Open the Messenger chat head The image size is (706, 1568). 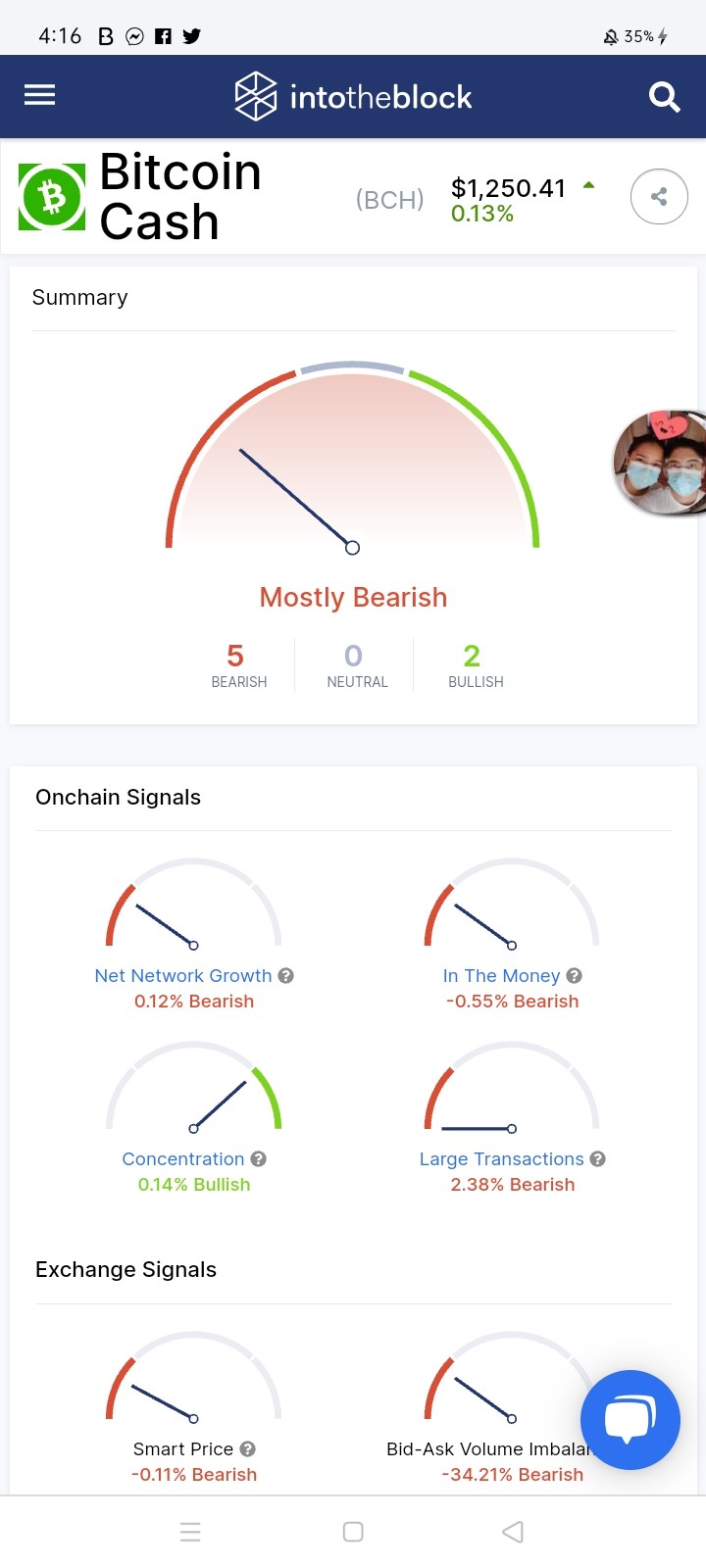point(660,464)
